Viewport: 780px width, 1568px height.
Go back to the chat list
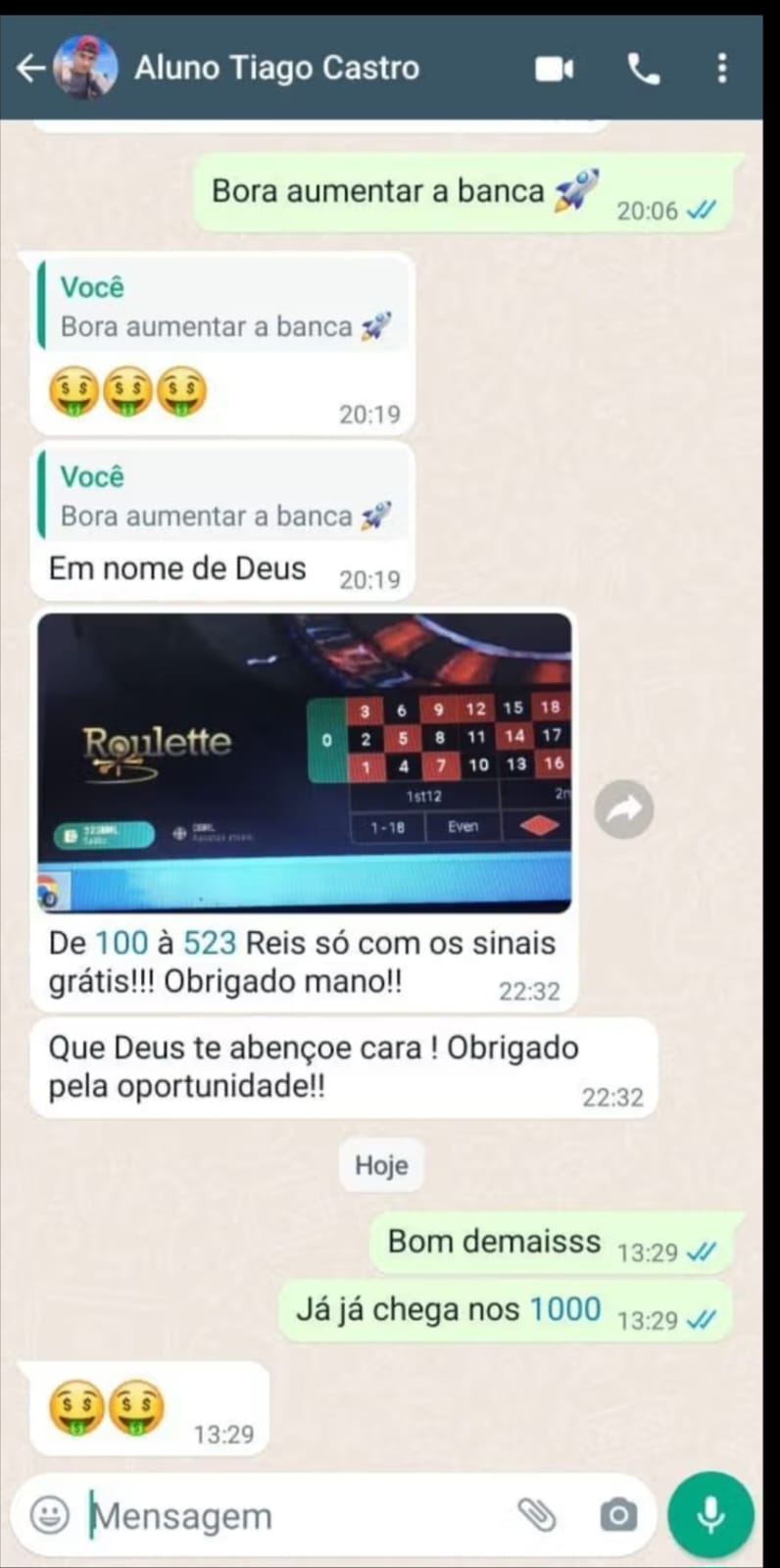coord(30,68)
